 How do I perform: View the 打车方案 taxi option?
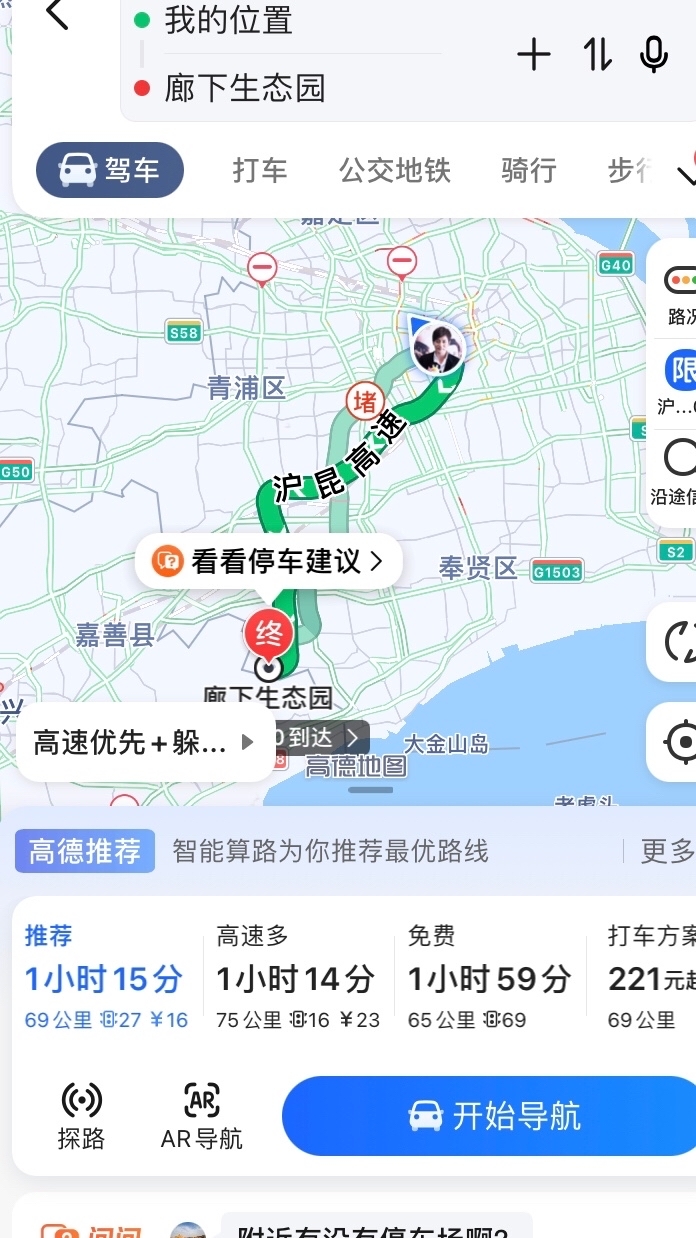(650, 977)
